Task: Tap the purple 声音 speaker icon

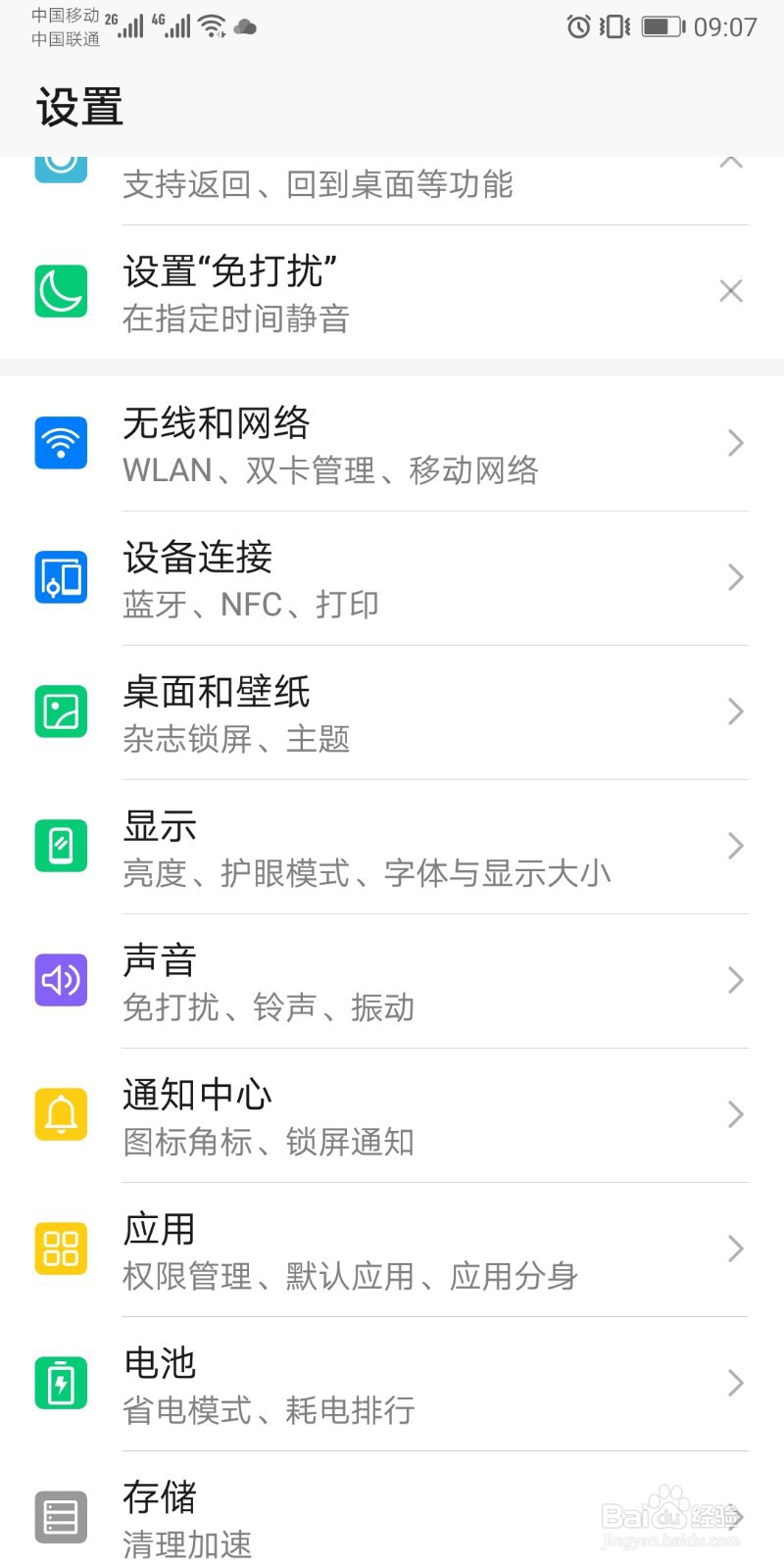Action: [61, 980]
